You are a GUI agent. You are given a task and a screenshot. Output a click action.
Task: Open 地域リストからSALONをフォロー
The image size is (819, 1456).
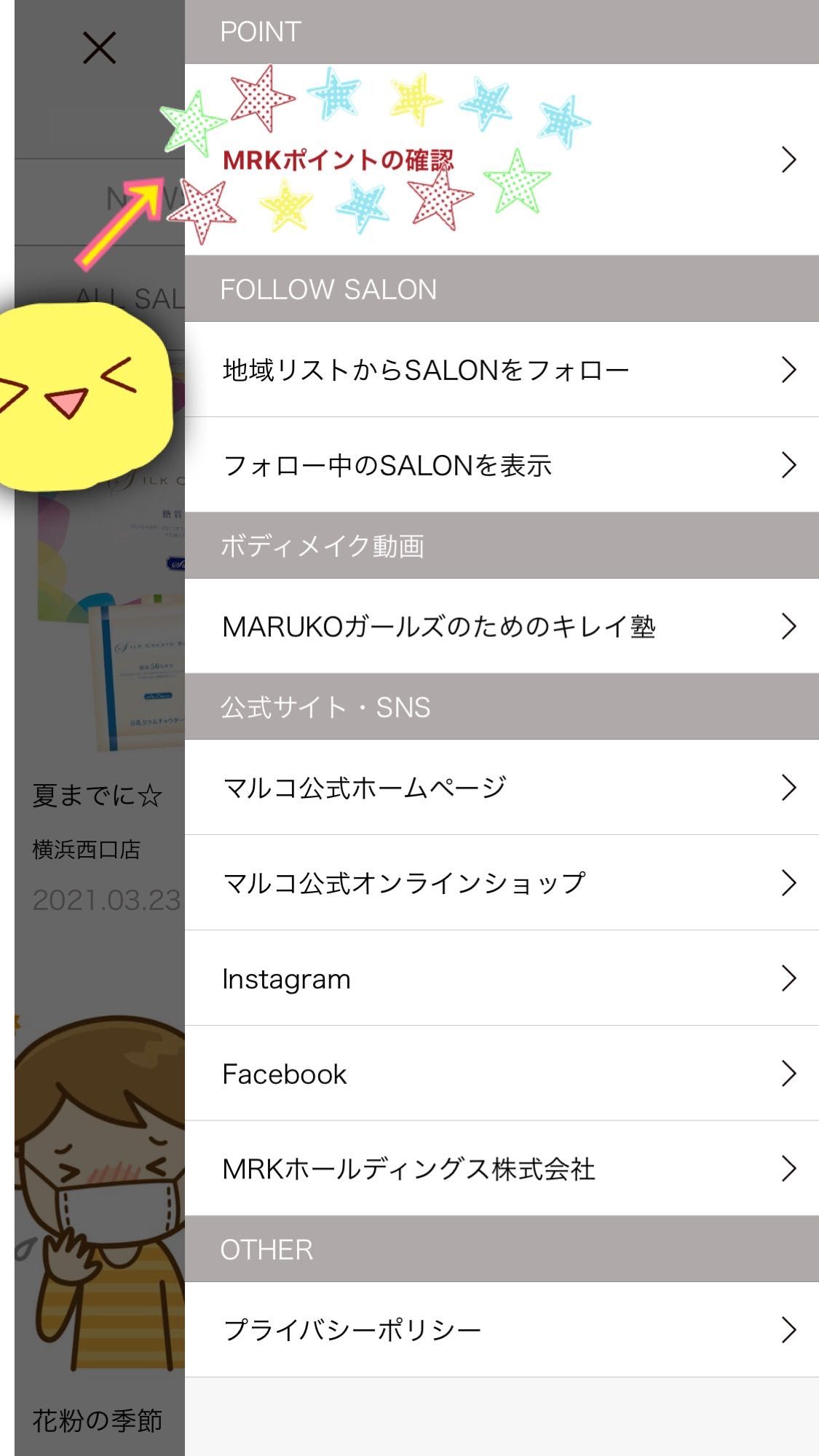[501, 370]
